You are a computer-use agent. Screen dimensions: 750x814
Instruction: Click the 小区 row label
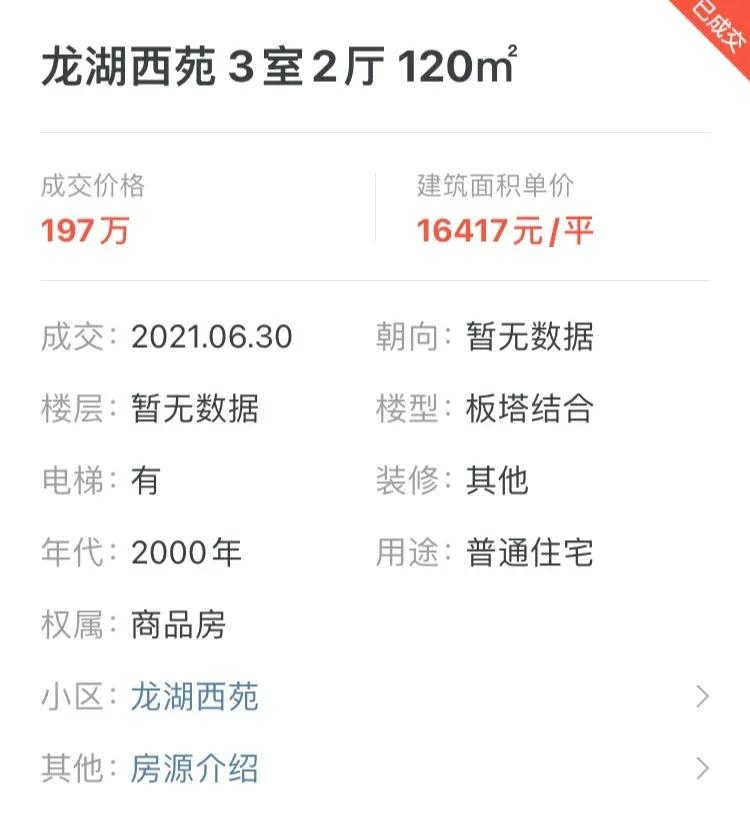point(72,698)
